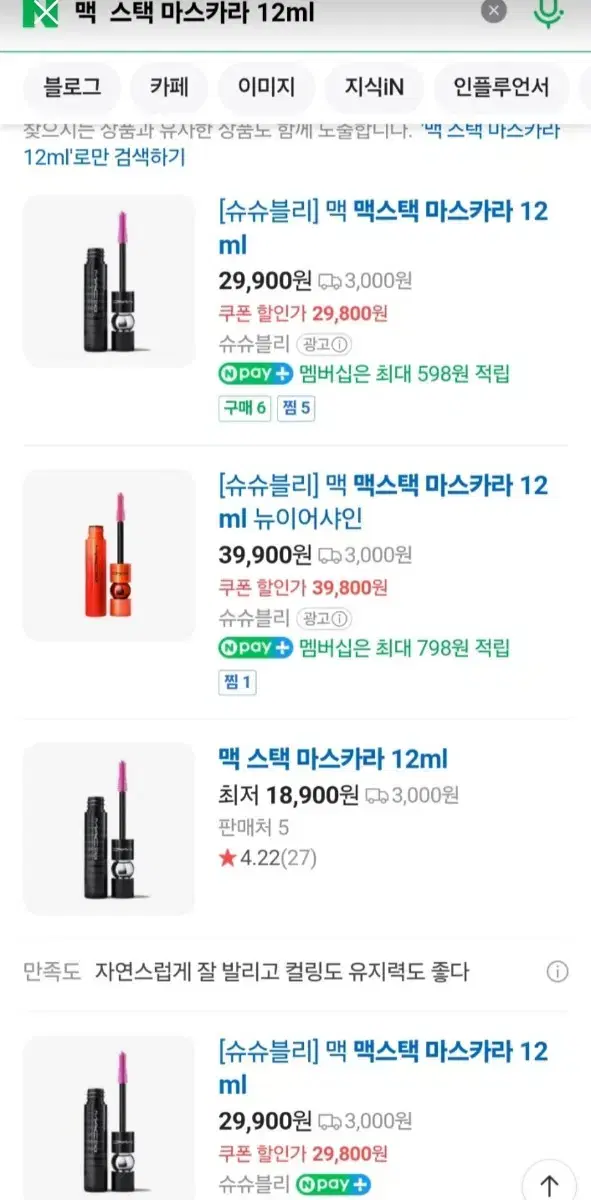This screenshot has width=591, height=1200.
Task: Switch to the 지식iN tab
Action: (x=374, y=87)
